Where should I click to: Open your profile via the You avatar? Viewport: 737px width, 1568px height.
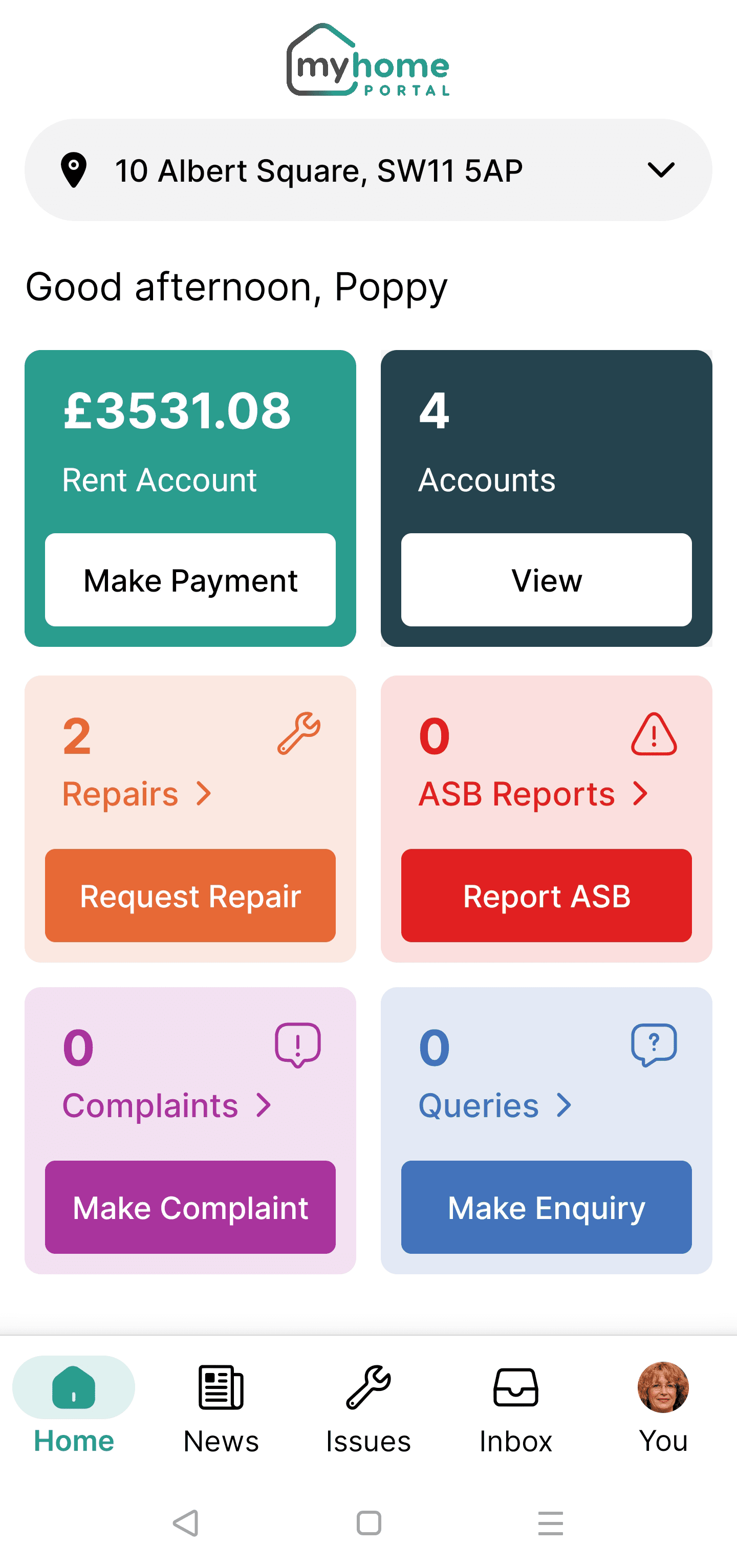point(662,1388)
